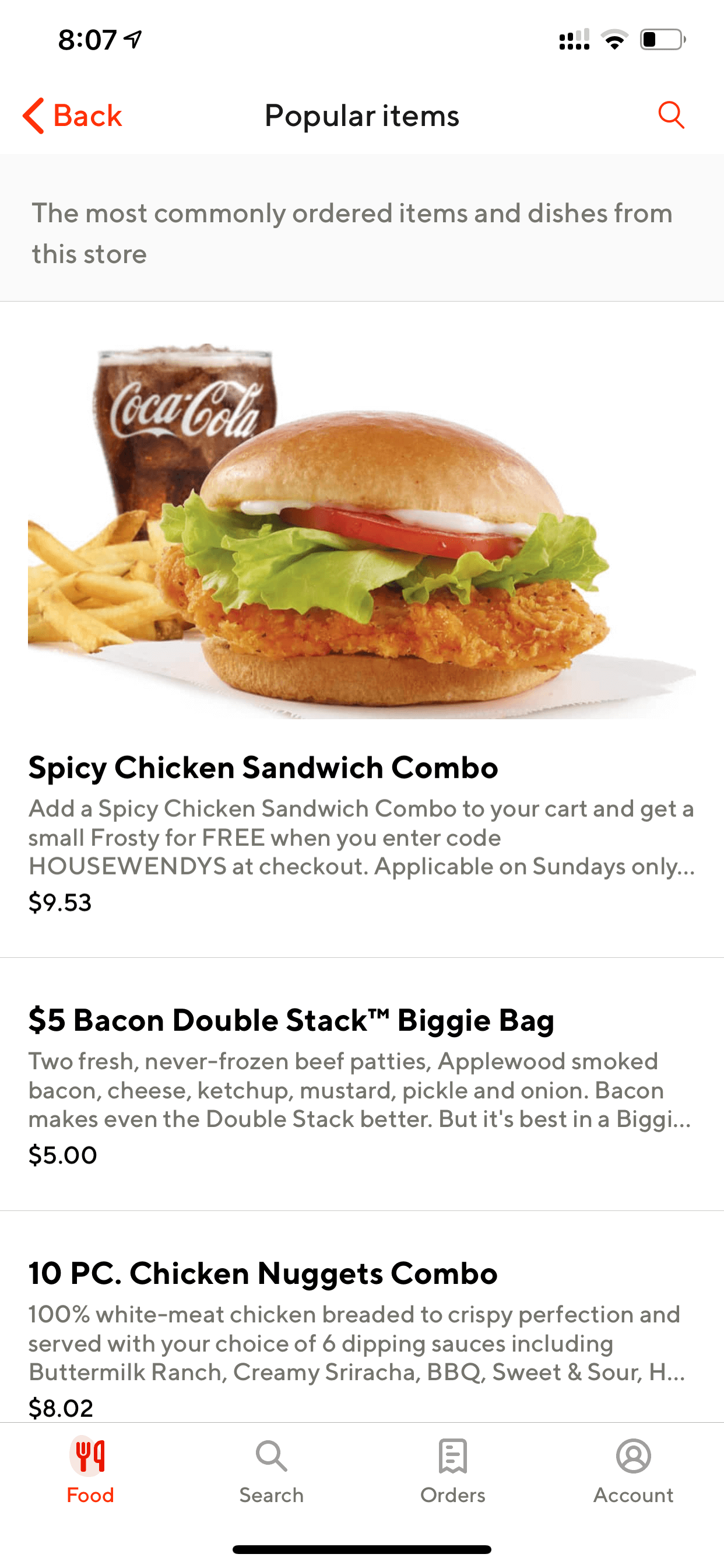Screen dimensions: 724x1568
Task: Open the Spicy Chicken Sandwich Combo item
Action: click(x=362, y=629)
